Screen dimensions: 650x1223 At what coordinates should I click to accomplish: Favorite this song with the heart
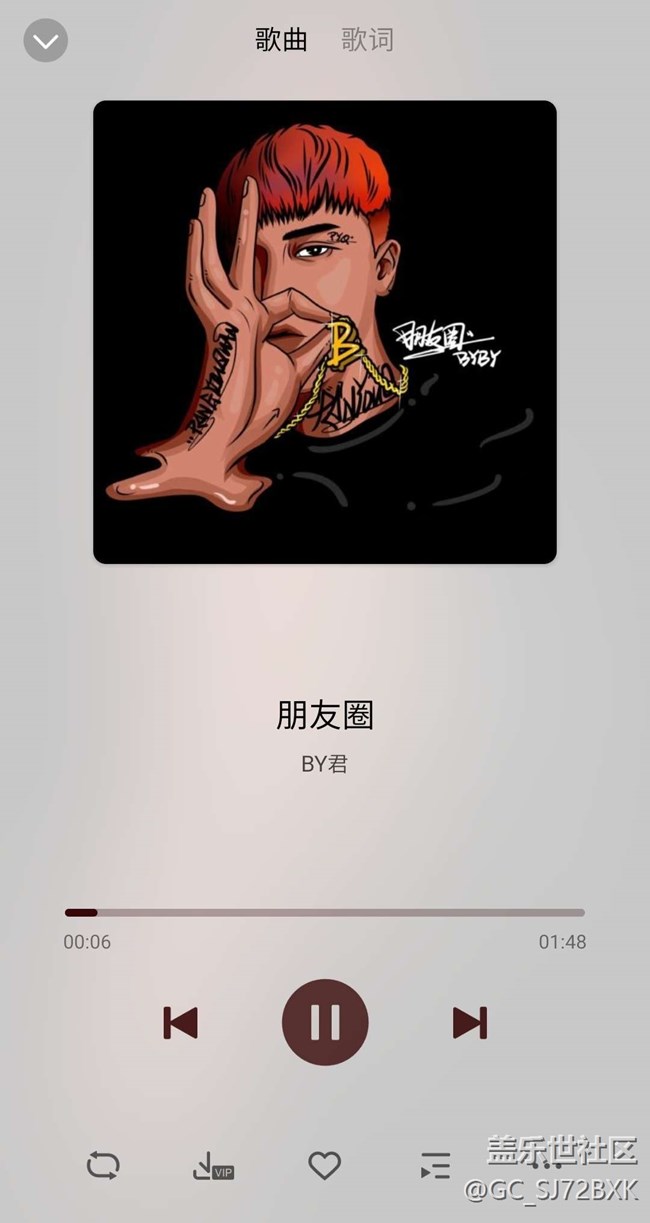(324, 1165)
